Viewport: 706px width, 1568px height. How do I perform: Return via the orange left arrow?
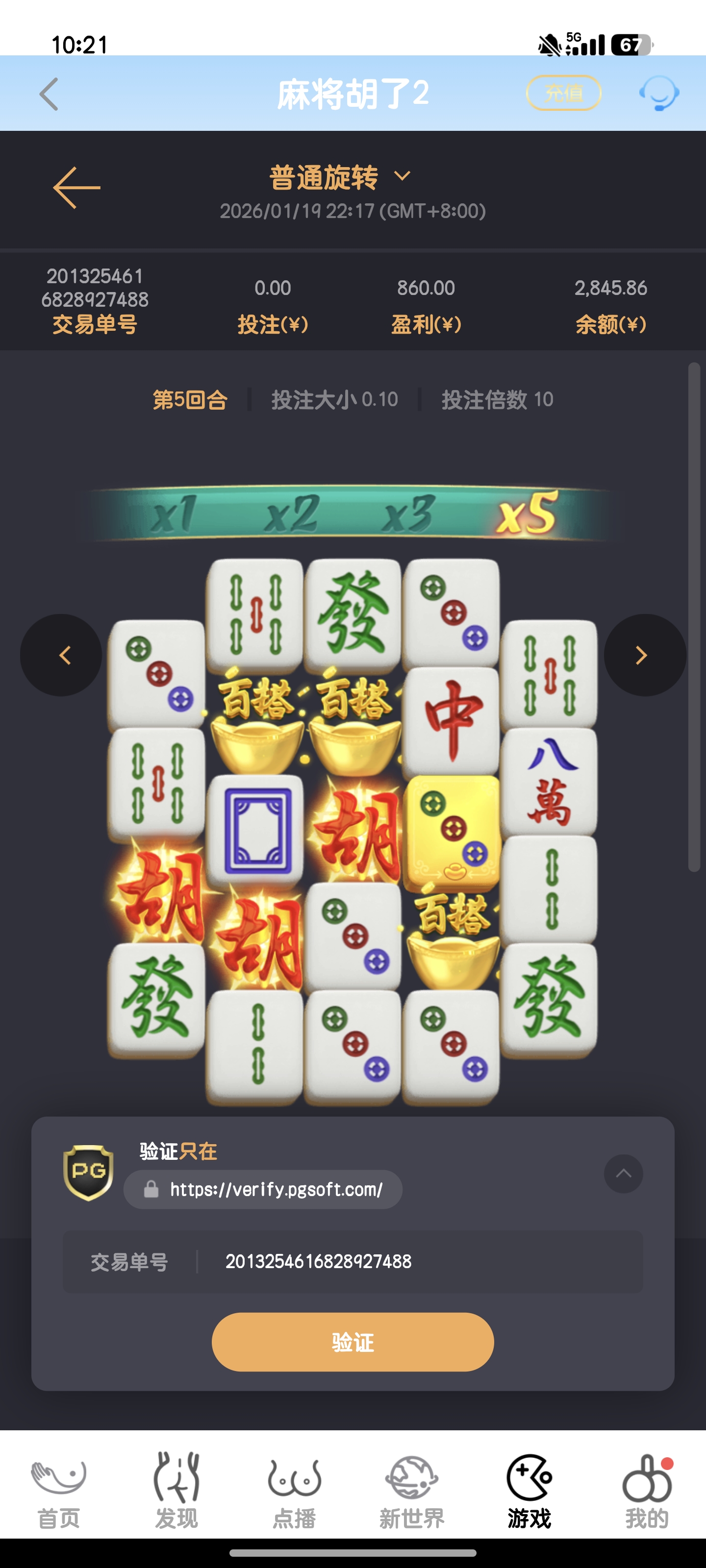coord(77,188)
